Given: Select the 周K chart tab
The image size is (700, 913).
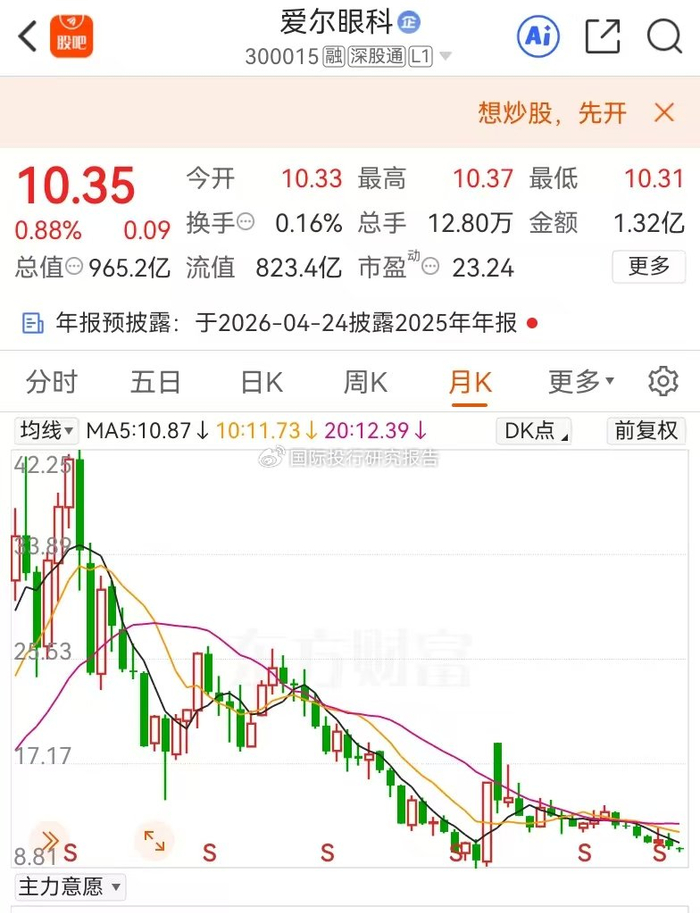Looking at the screenshot, I should pyautogui.click(x=365, y=382).
